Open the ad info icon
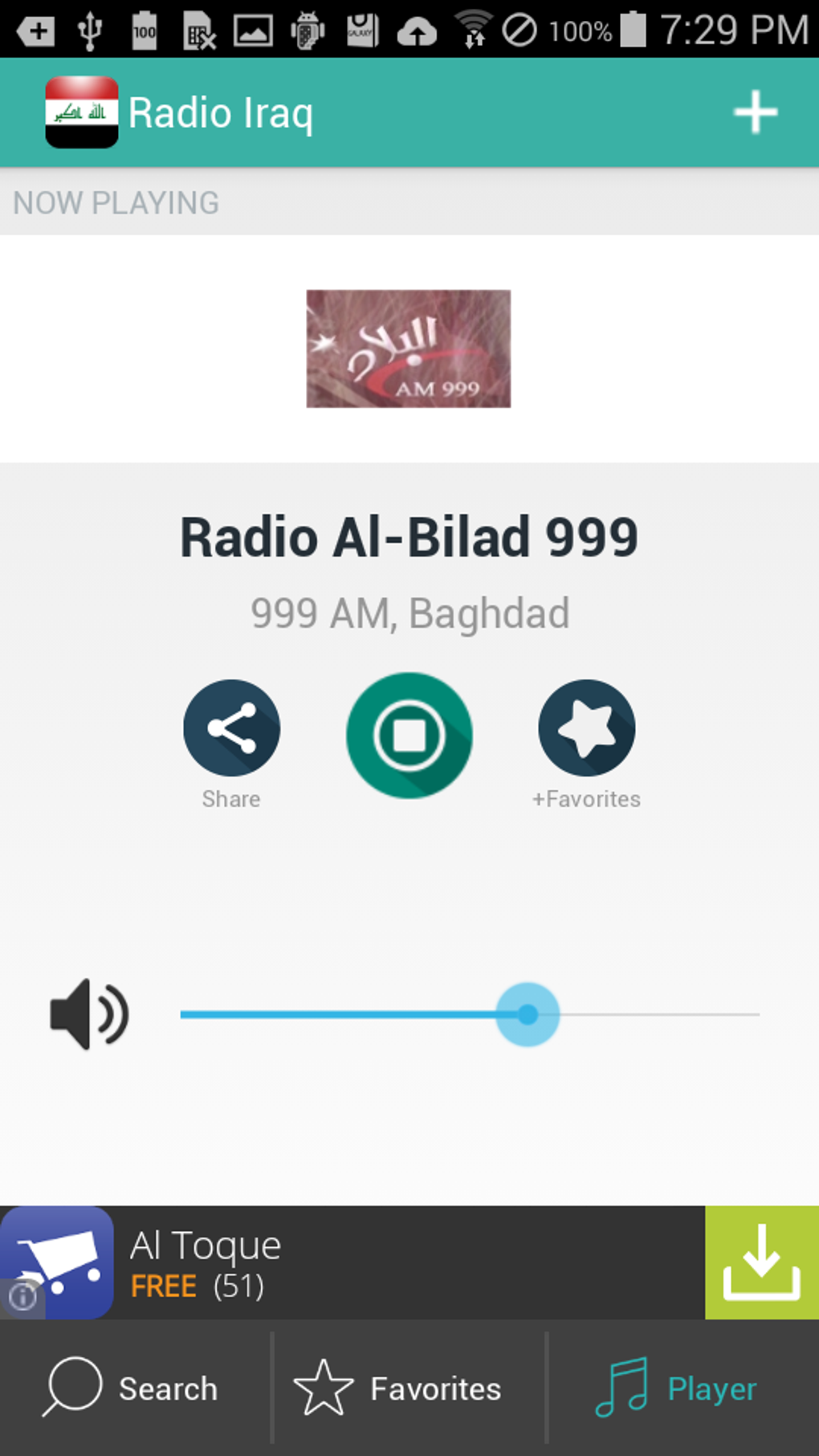The image size is (819, 1456). point(22,1296)
